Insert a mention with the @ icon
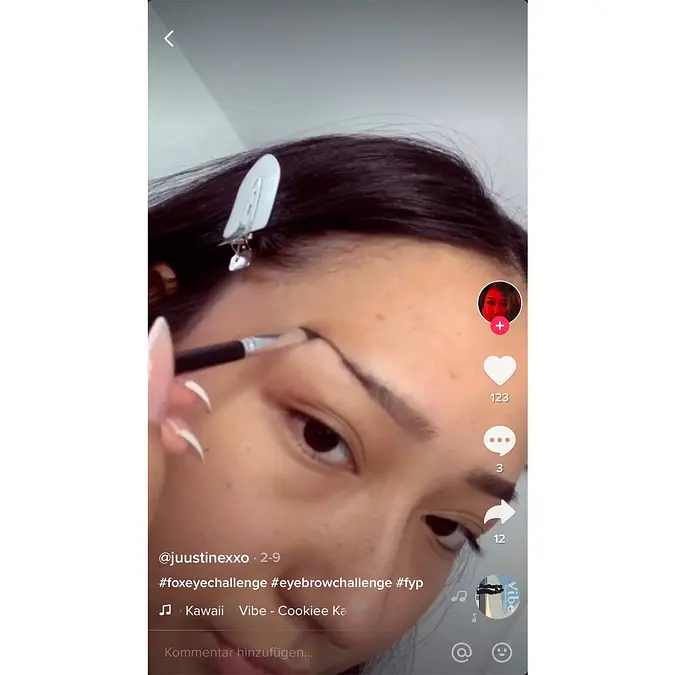 click(461, 652)
